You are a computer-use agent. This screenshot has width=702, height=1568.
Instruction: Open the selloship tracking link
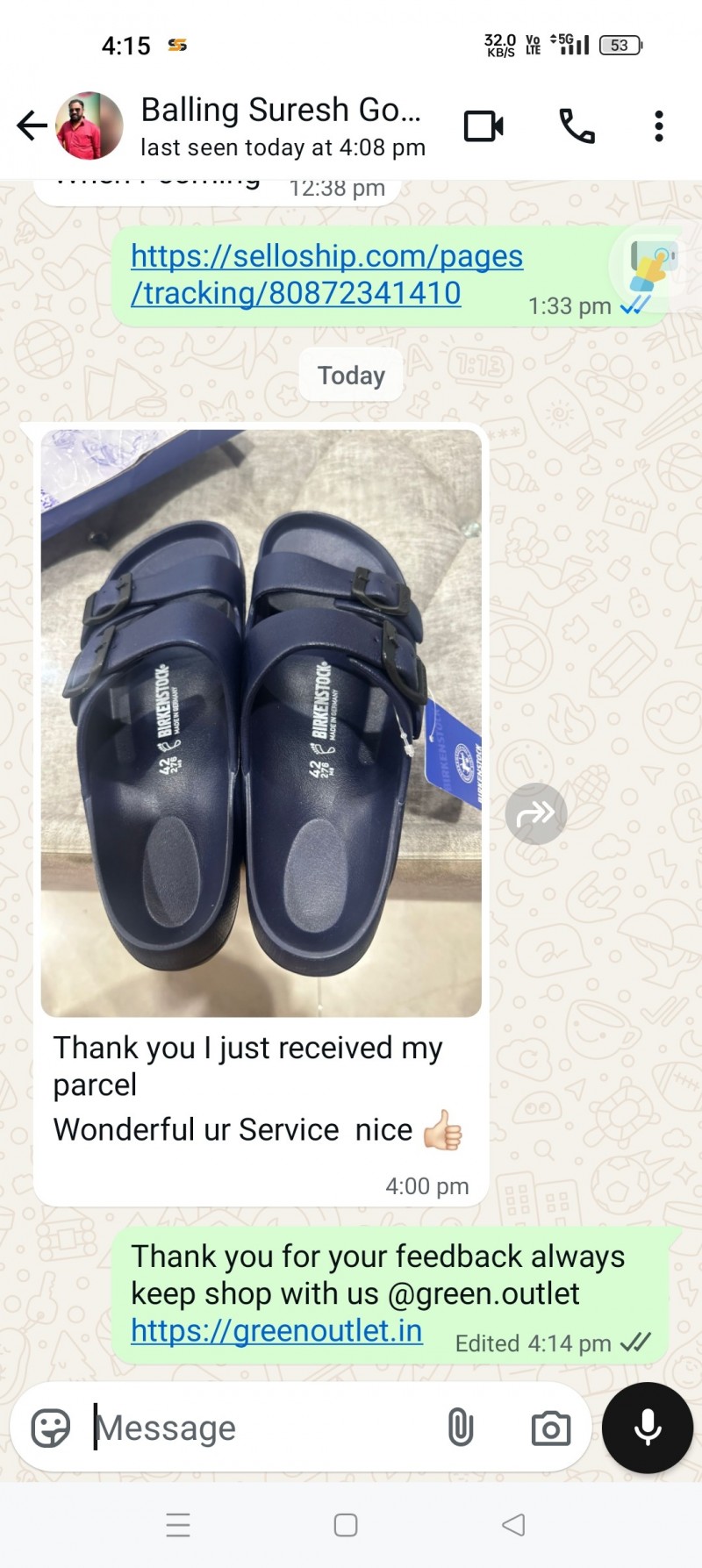pos(326,274)
